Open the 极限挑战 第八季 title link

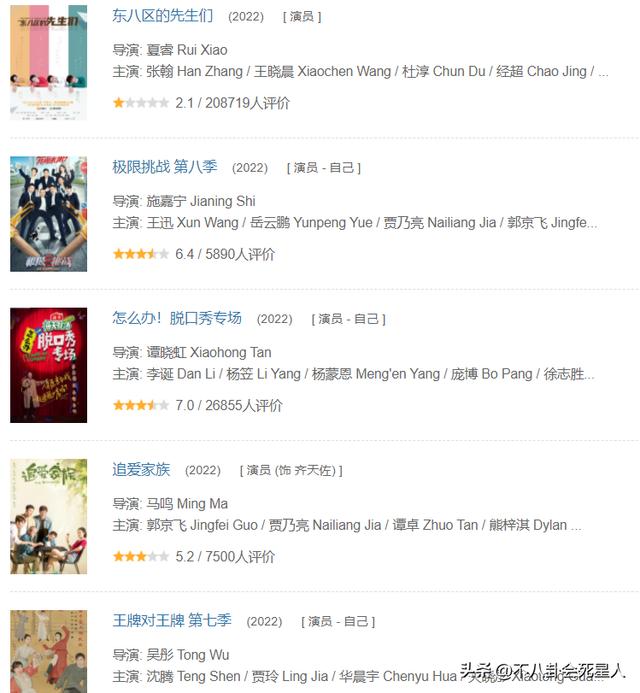[165, 166]
